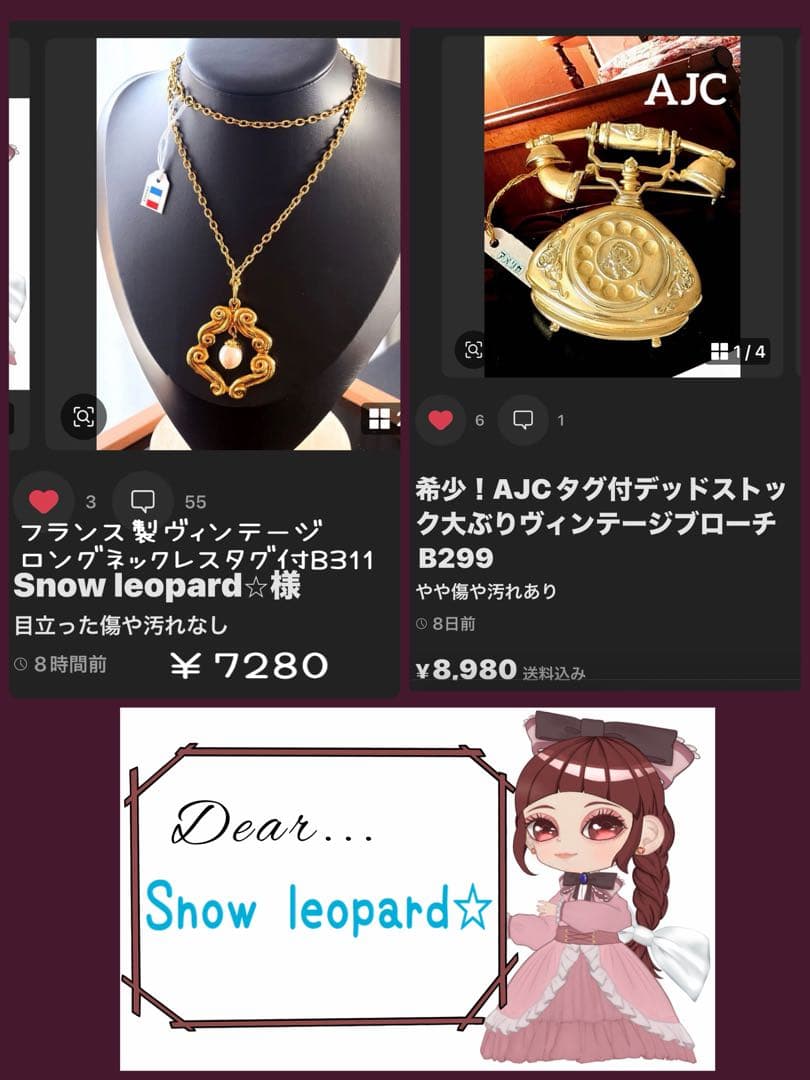Image resolution: width=810 pixels, height=1080 pixels.
Task: Open the comment bubble on the necklace listing
Action: 143,498
